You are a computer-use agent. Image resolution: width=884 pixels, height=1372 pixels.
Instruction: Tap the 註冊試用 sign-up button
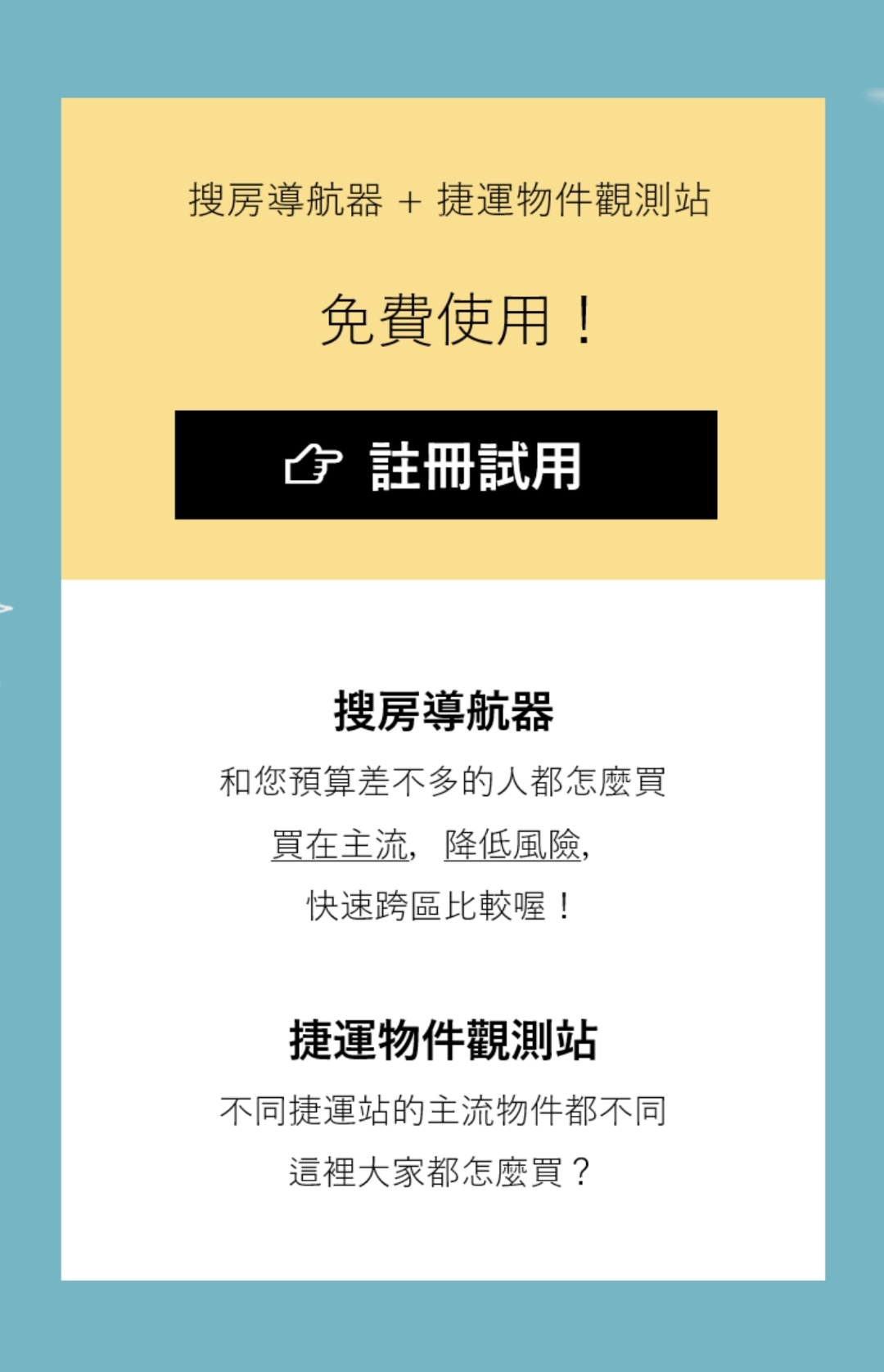(x=445, y=465)
